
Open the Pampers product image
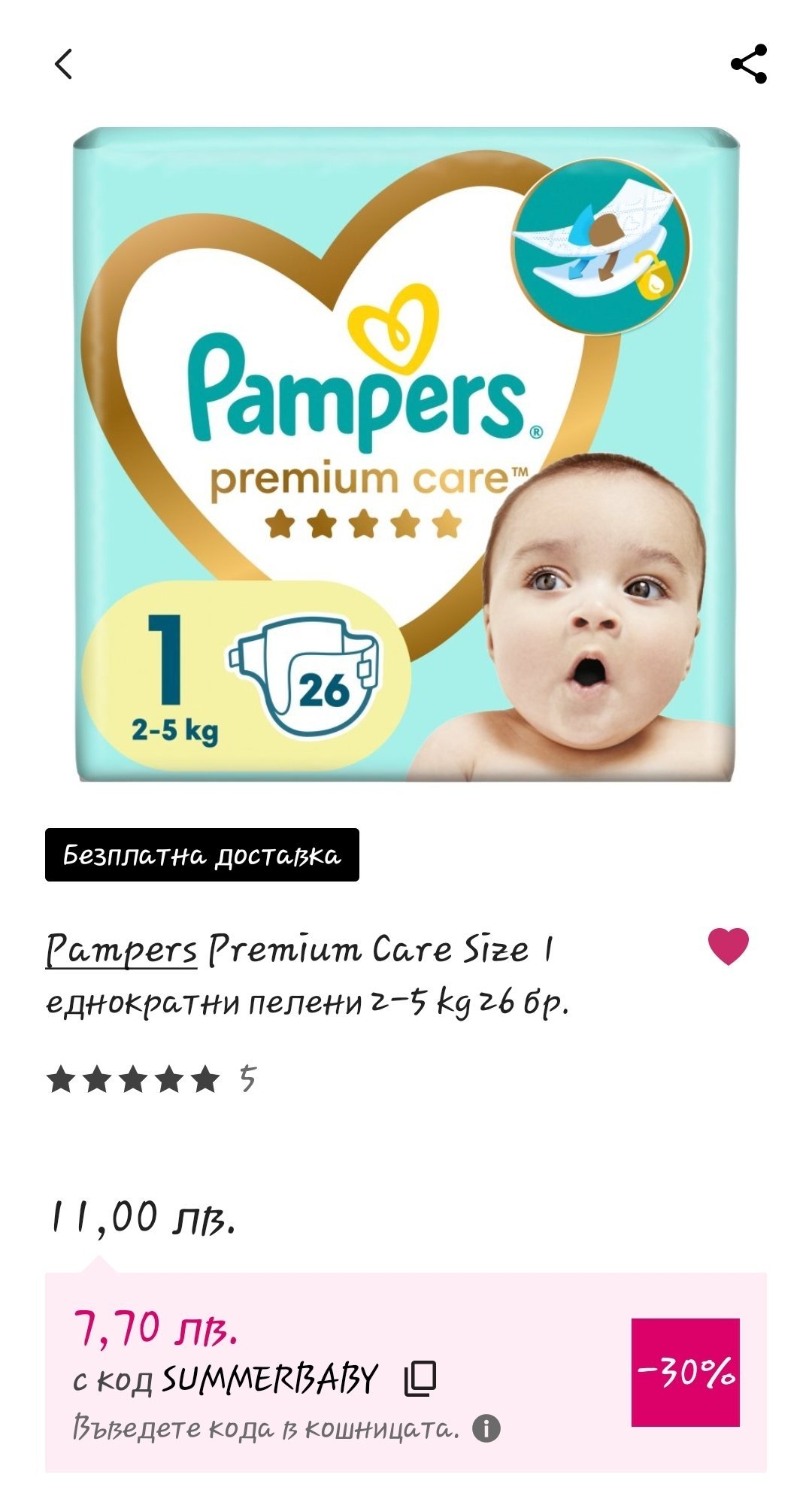pos(406,455)
